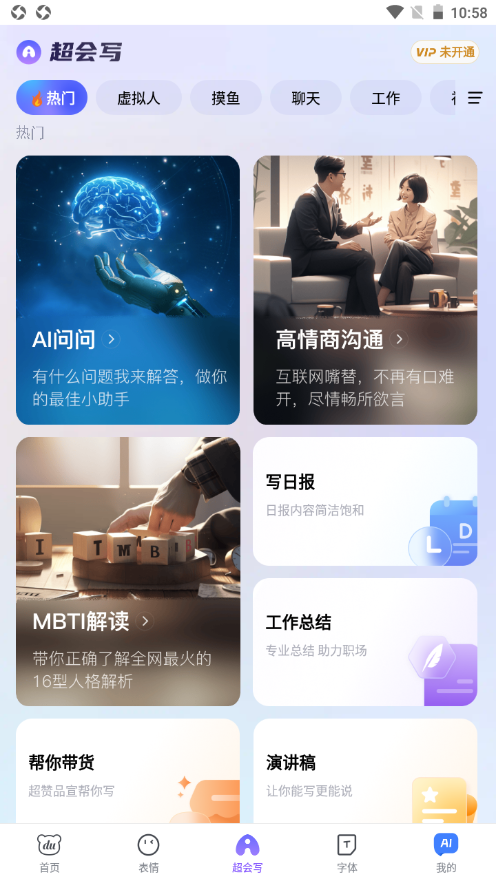The width and height of the screenshot is (496, 881).
Task: Tap the VIP 未开通 badge
Action: click(444, 52)
